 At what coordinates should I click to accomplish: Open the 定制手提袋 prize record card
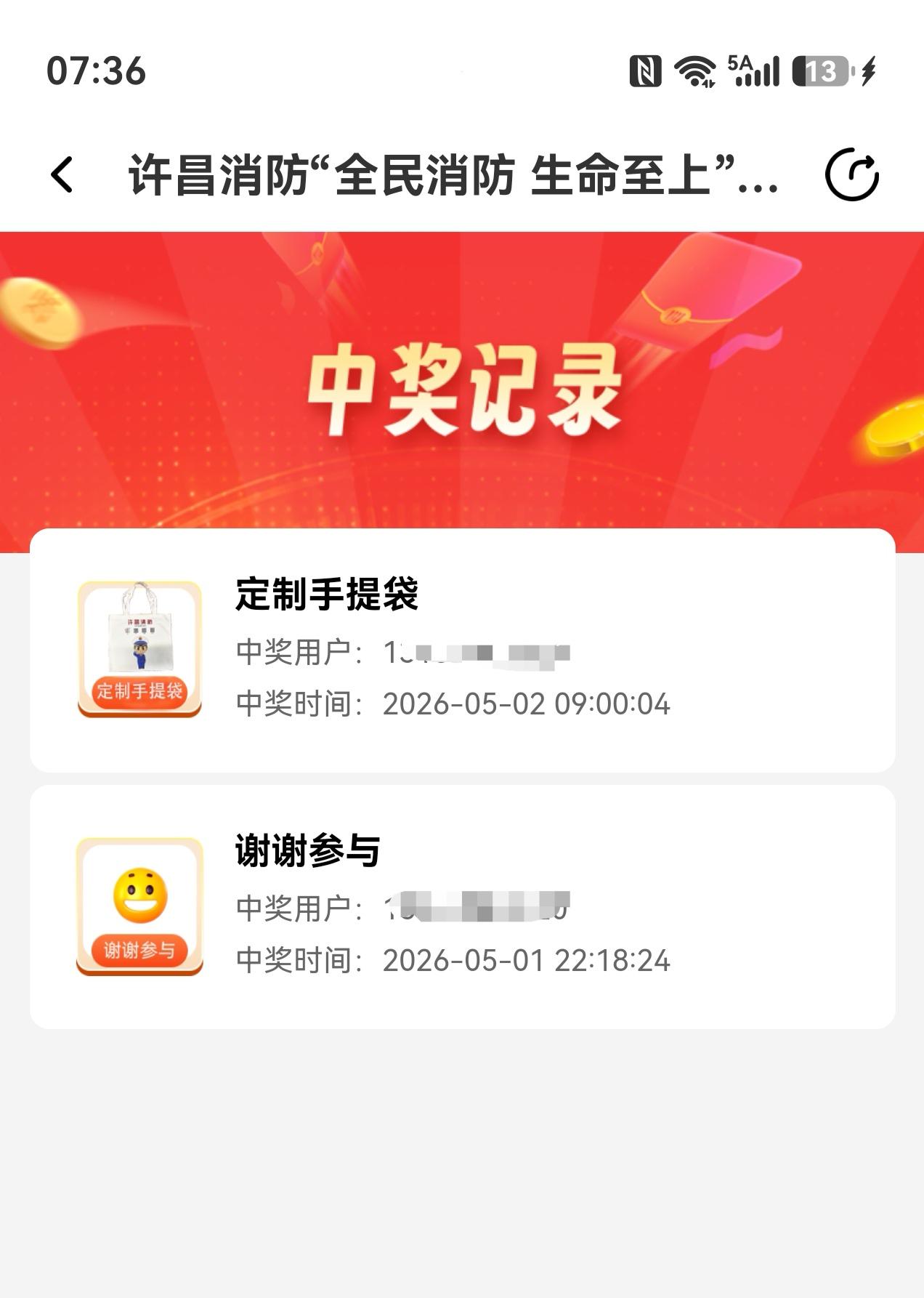(462, 650)
